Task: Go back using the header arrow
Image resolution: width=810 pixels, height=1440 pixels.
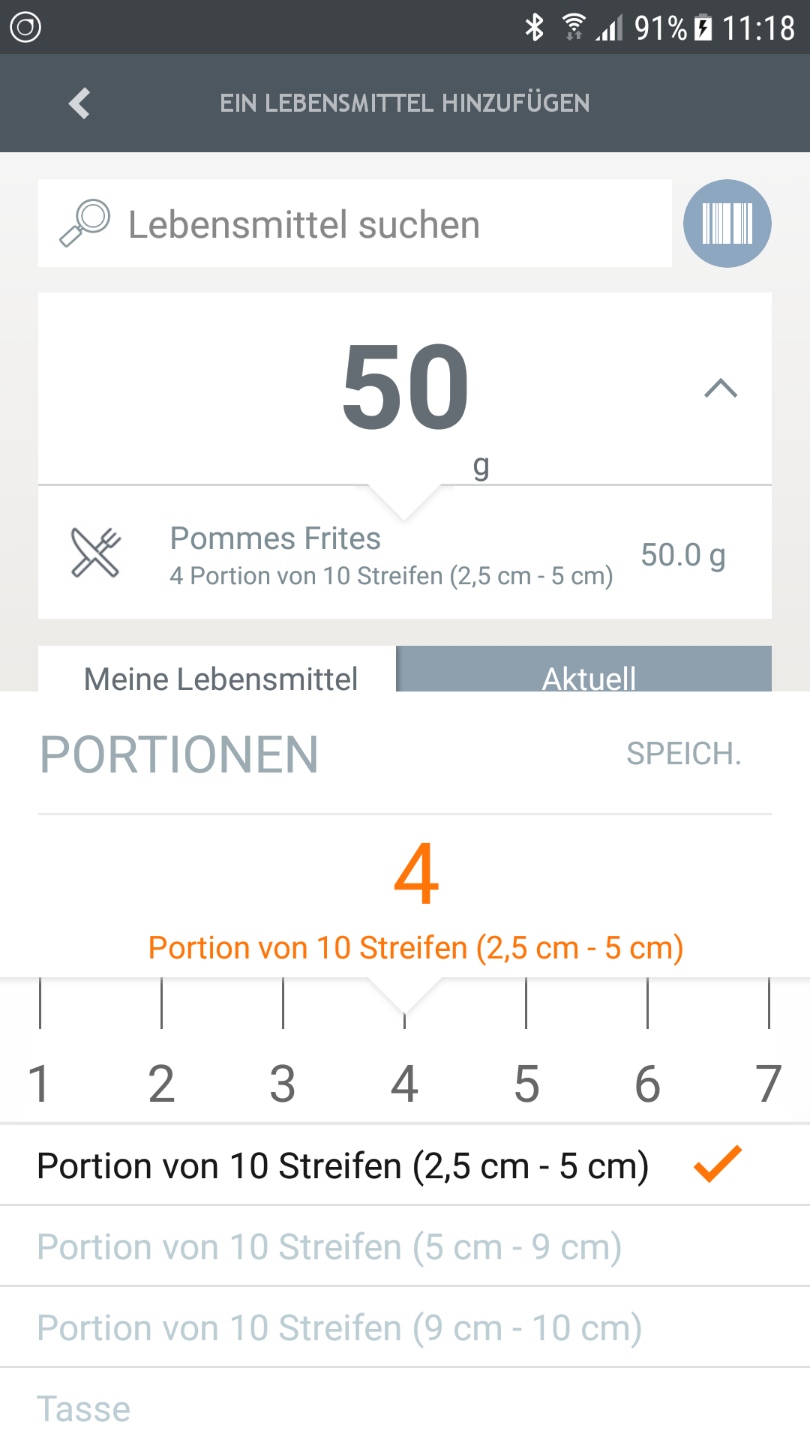Action: [x=79, y=103]
